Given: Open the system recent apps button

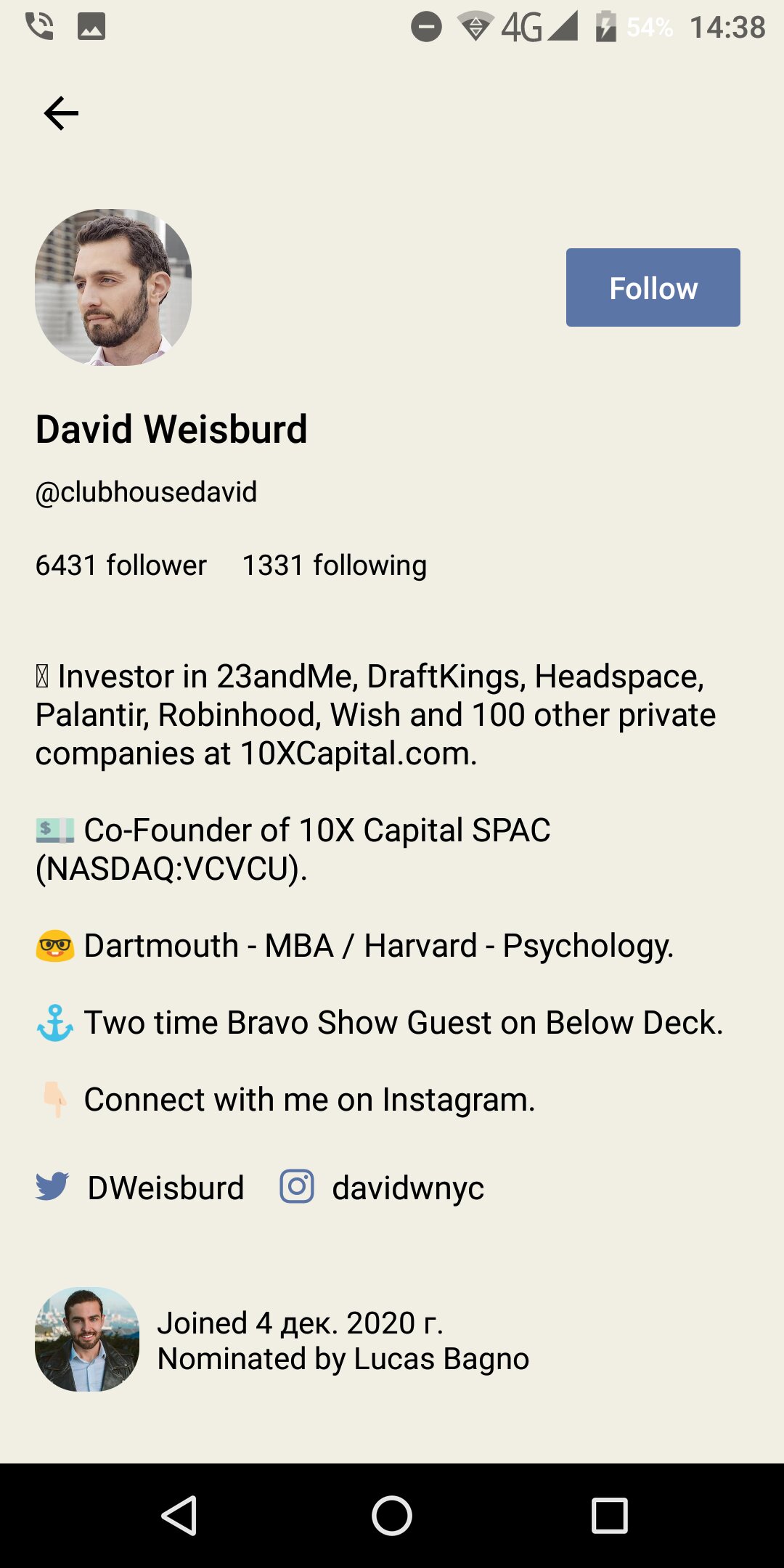Looking at the screenshot, I should click(x=610, y=1516).
